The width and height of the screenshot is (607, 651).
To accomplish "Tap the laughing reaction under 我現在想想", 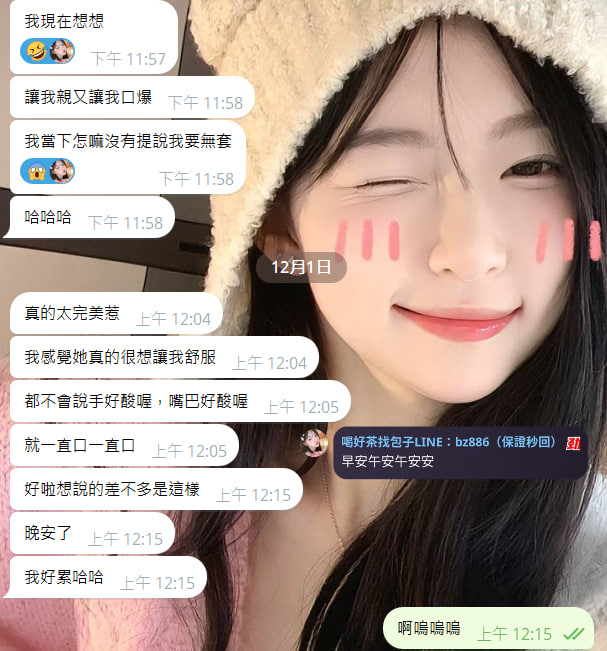I will tap(46, 51).
